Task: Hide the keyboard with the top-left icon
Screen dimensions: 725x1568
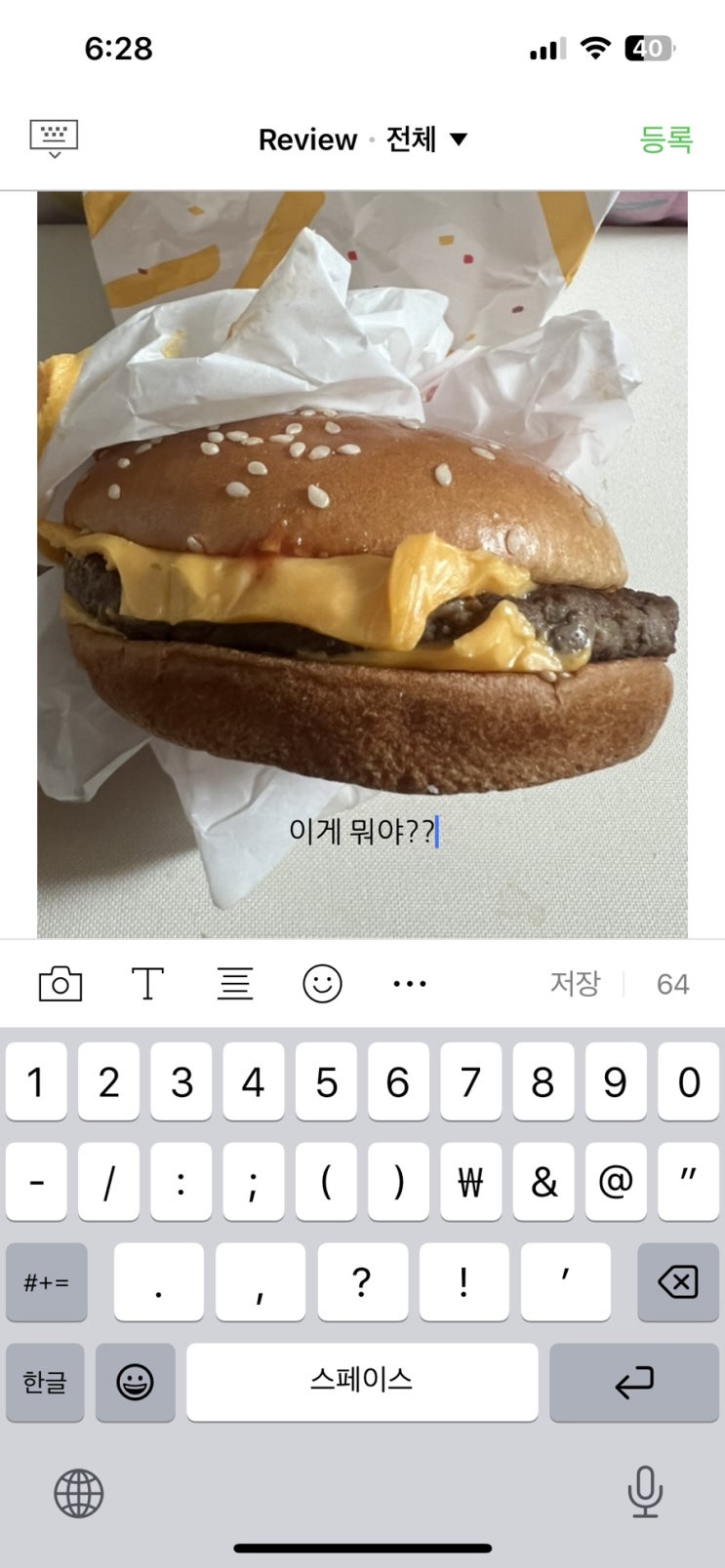Action: pos(54,138)
